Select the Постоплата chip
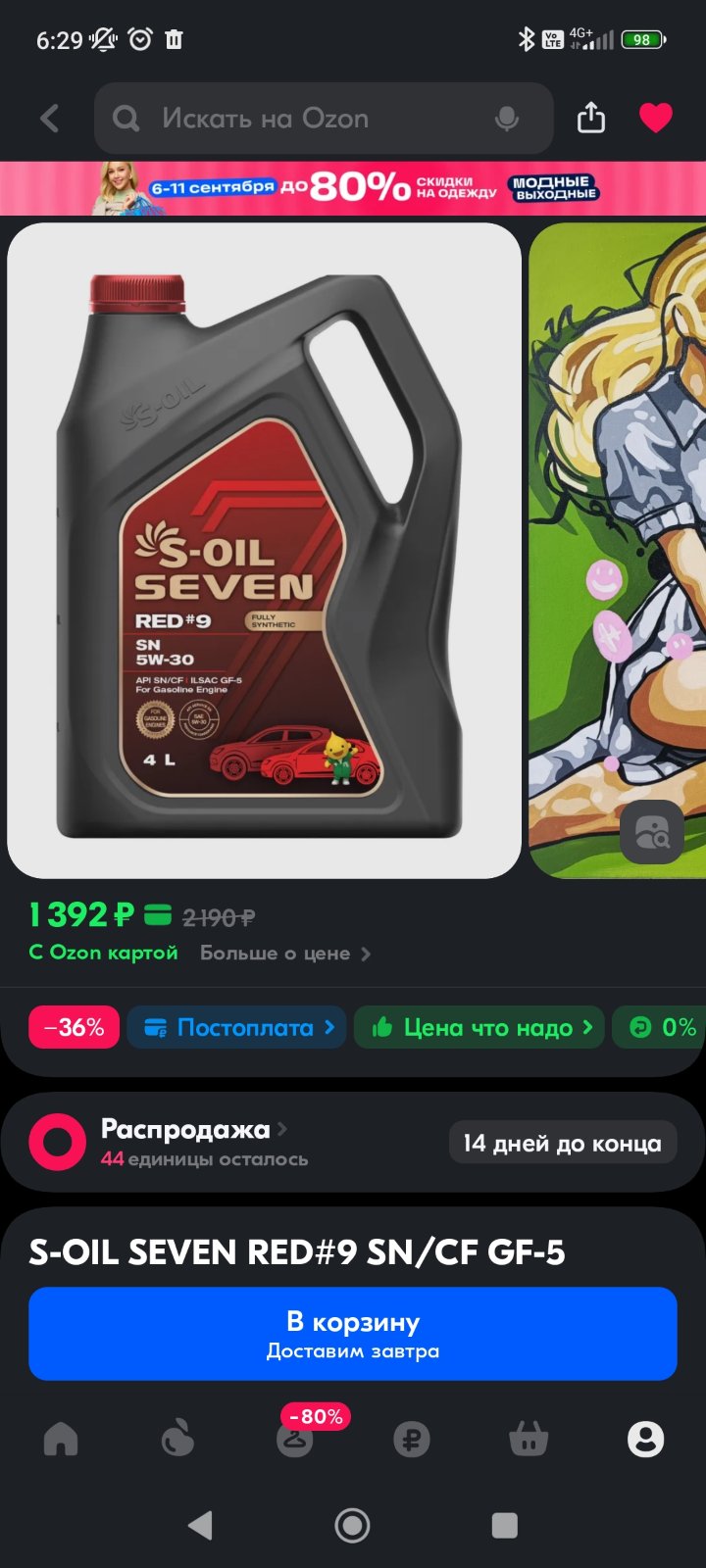 coord(236,1027)
